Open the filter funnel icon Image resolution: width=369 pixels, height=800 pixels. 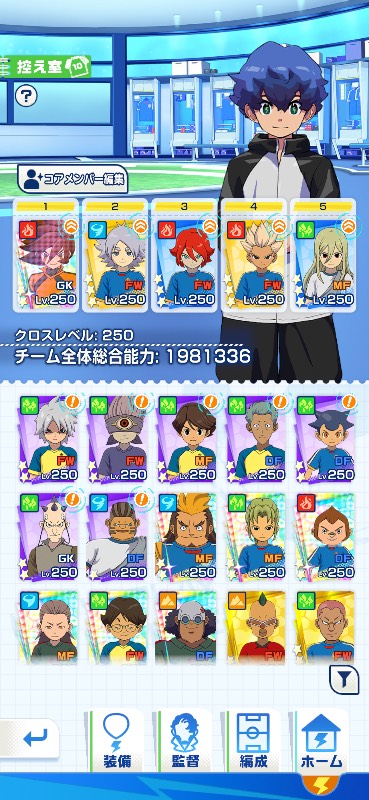343,679
